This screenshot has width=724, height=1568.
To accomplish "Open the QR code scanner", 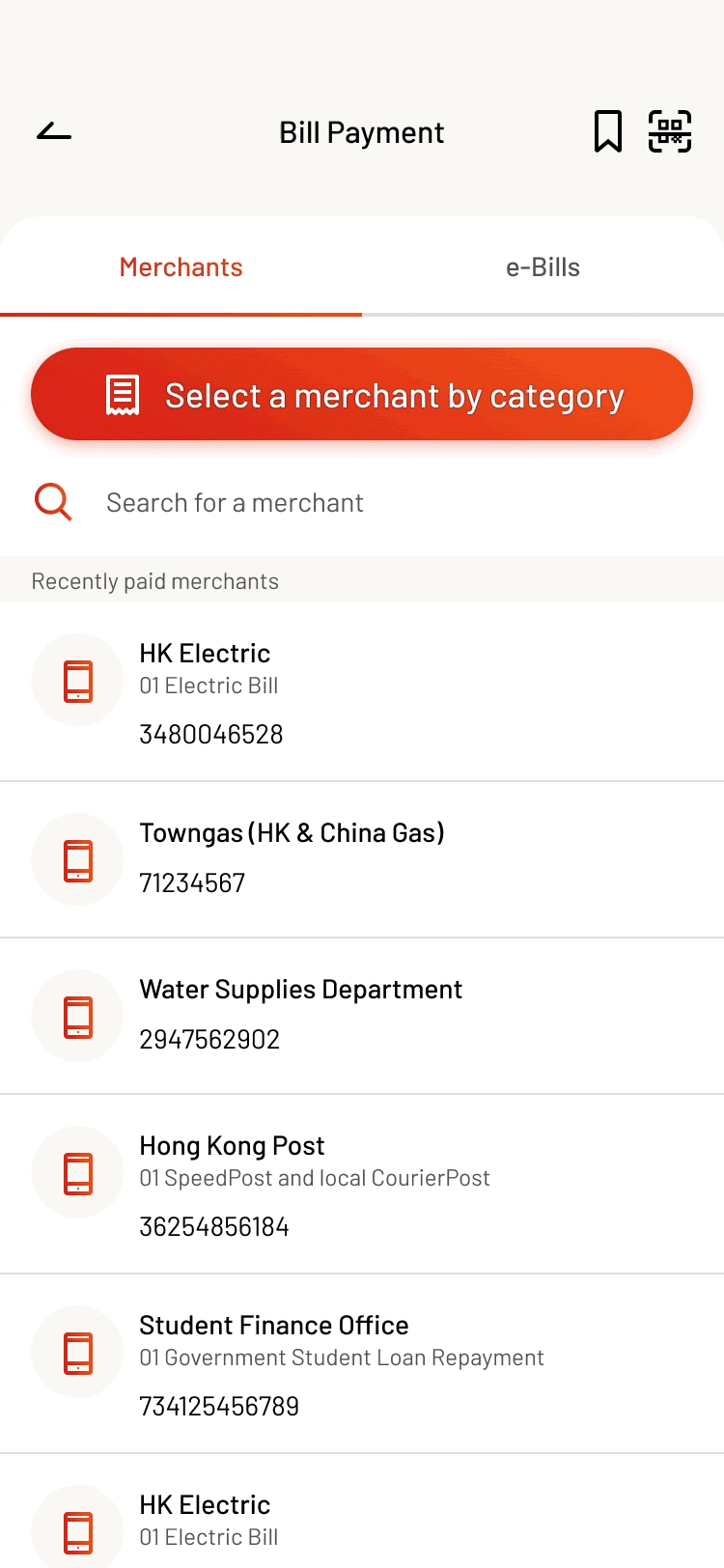I will pos(670,131).
